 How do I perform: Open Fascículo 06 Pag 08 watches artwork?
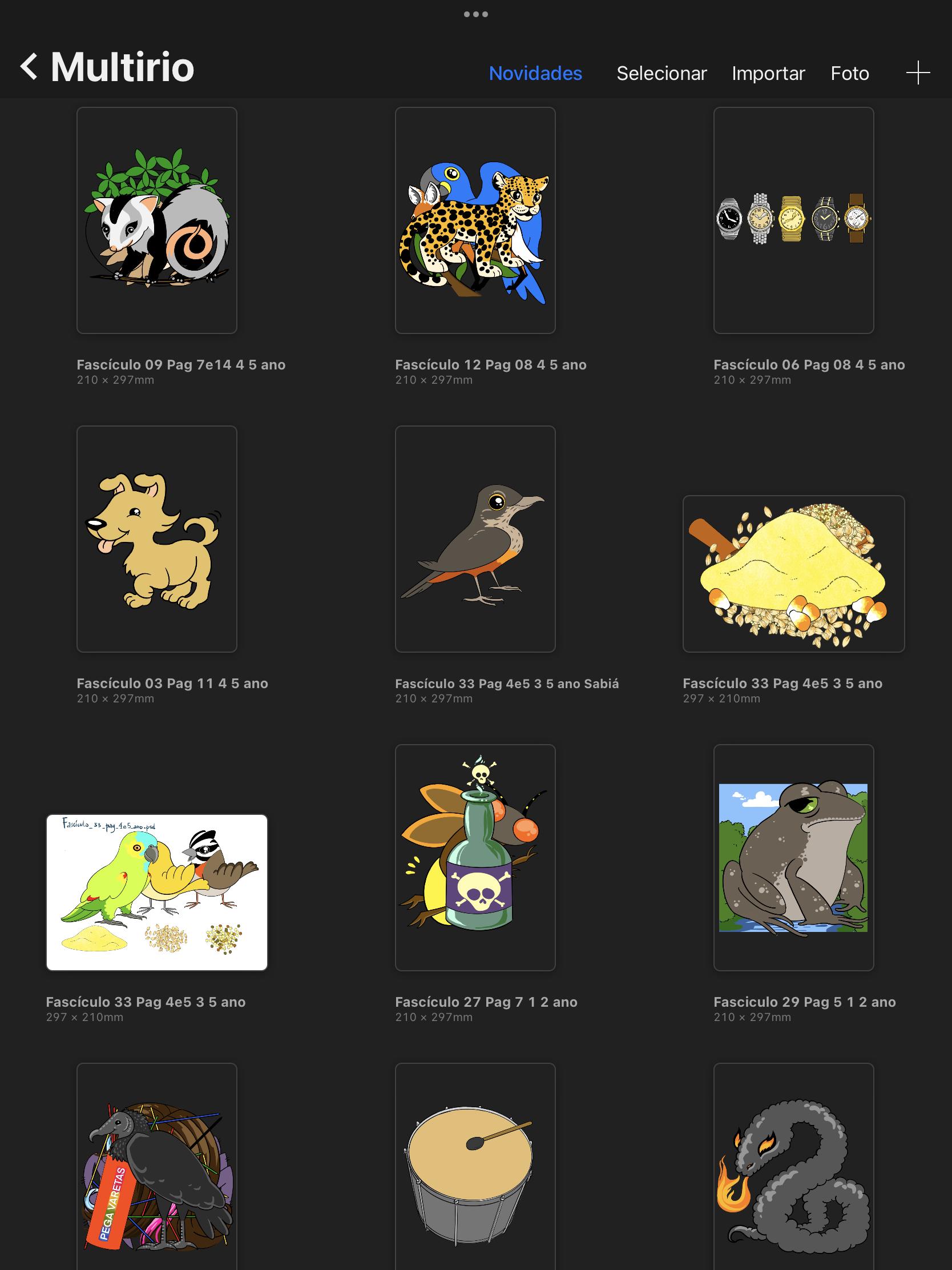tap(793, 220)
